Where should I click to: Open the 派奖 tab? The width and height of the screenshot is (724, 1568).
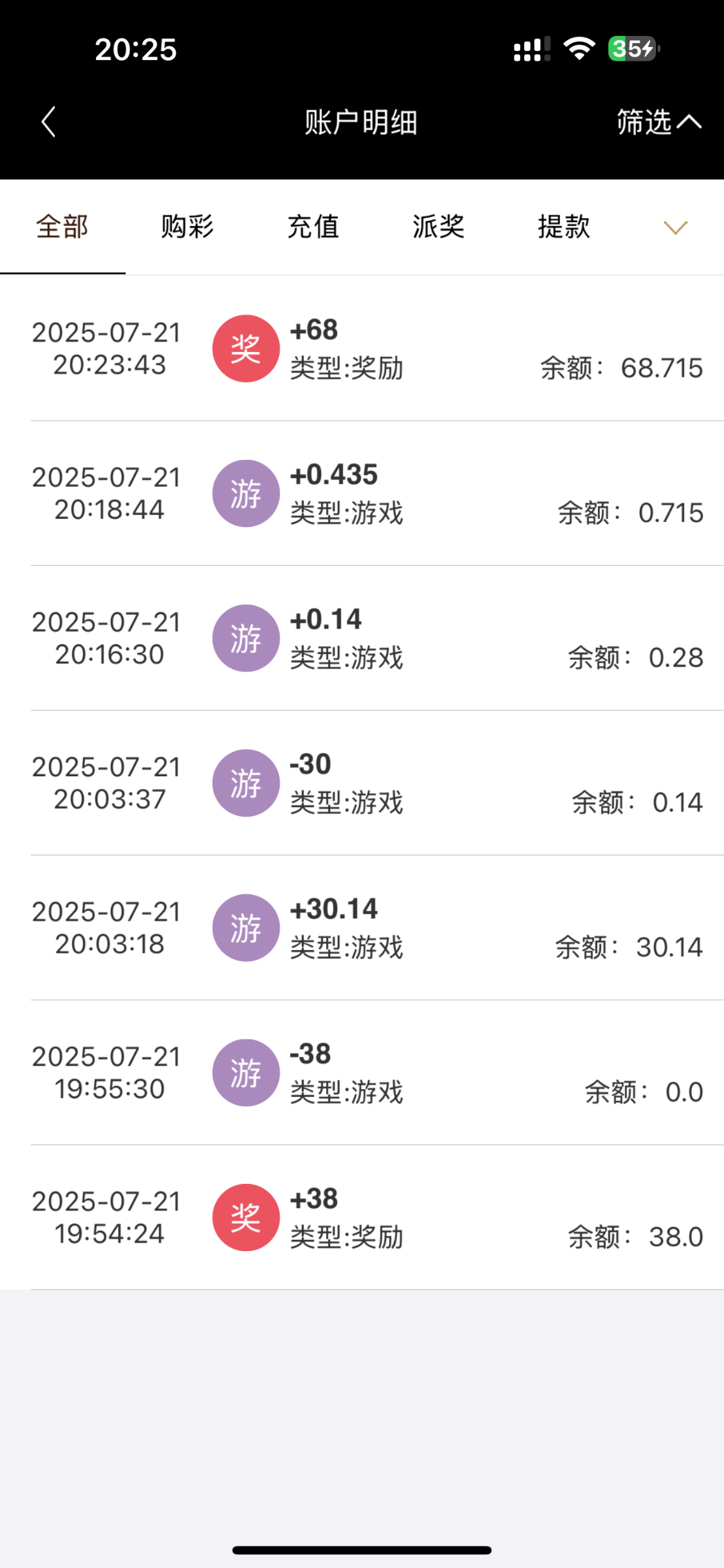(x=438, y=227)
